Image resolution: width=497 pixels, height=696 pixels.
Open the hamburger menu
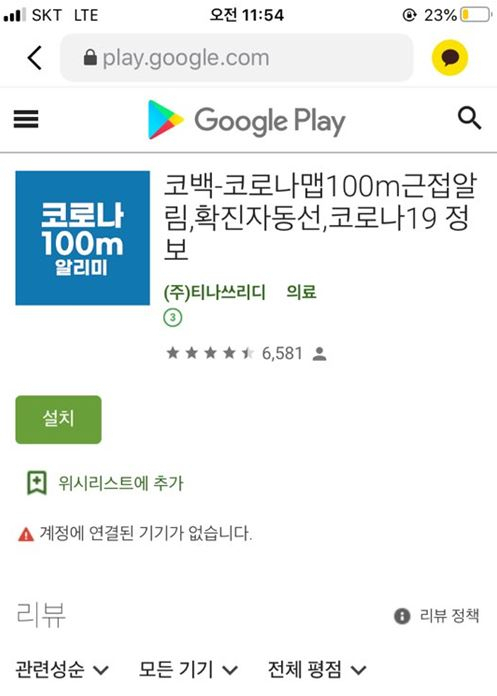pos(26,119)
